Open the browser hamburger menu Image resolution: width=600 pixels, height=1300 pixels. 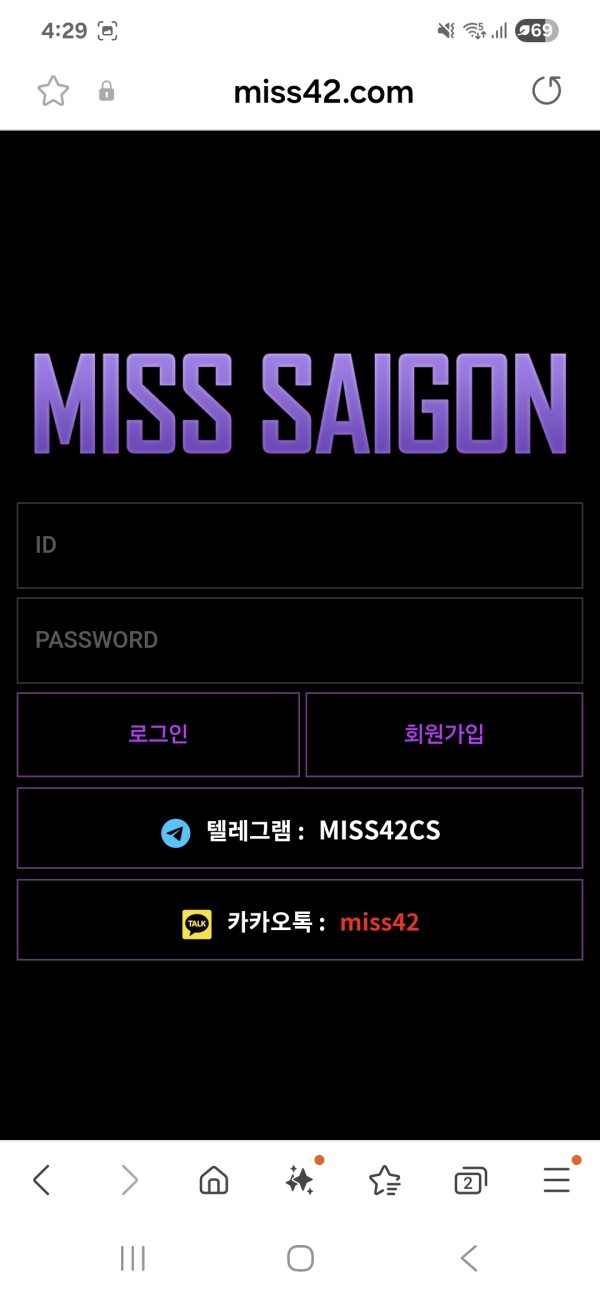click(556, 1181)
